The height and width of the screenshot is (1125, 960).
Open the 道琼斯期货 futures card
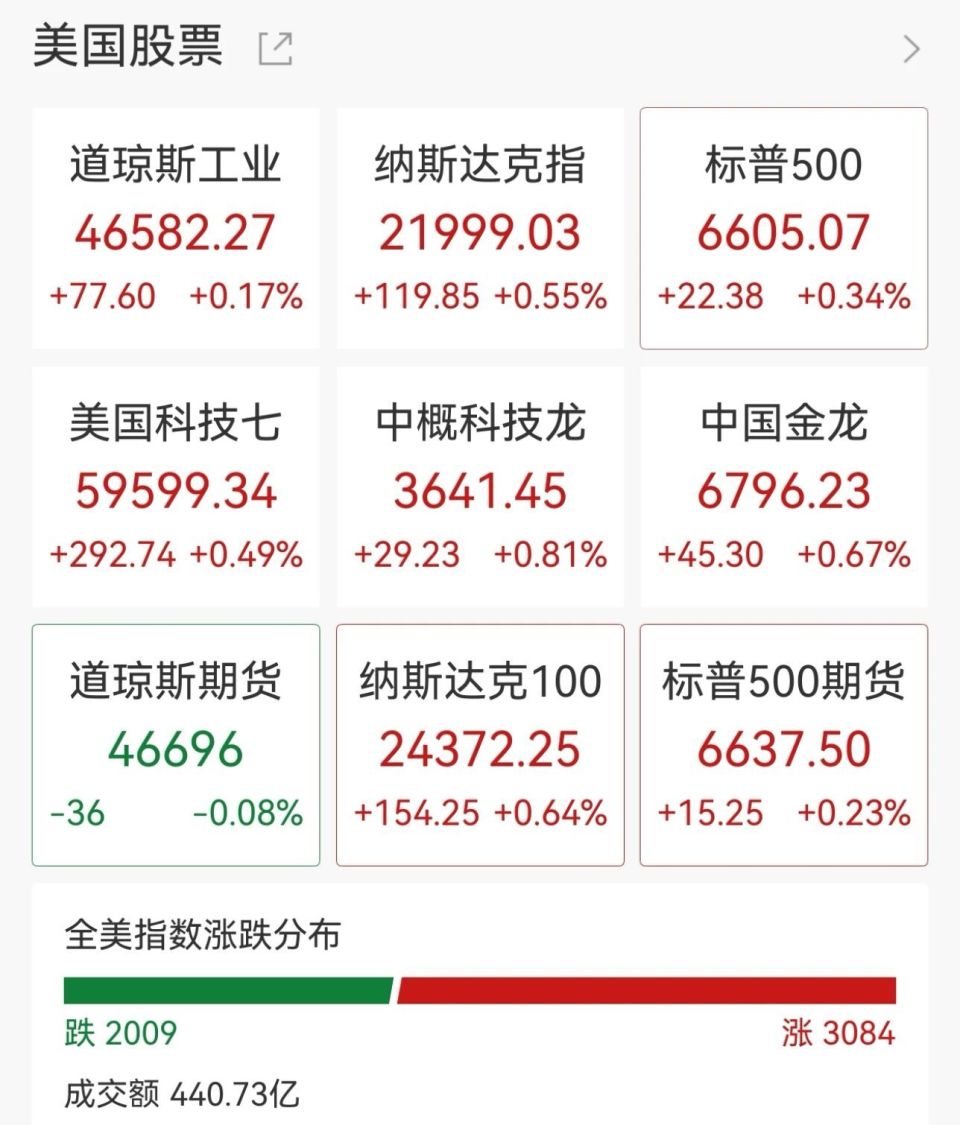click(x=176, y=745)
